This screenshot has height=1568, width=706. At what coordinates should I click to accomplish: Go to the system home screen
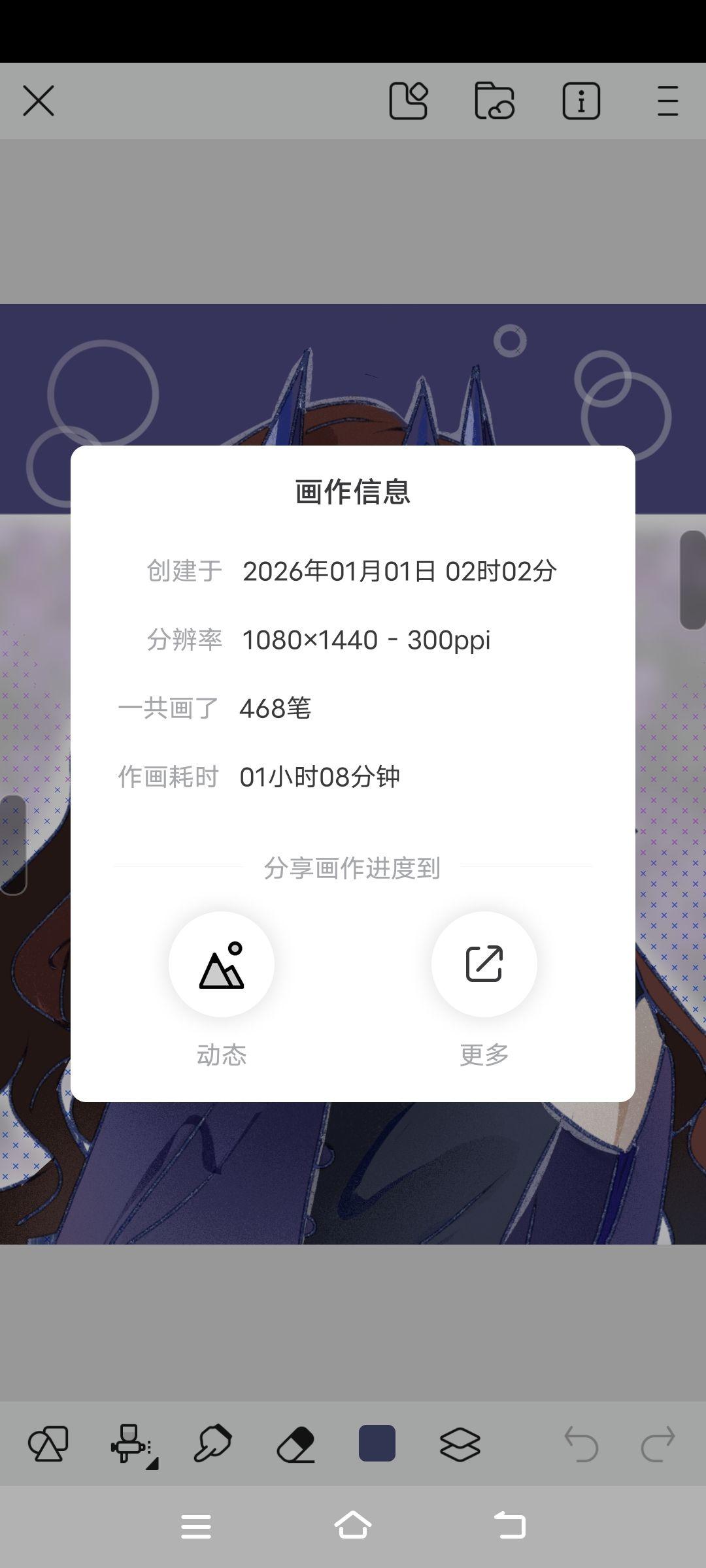tap(353, 1526)
